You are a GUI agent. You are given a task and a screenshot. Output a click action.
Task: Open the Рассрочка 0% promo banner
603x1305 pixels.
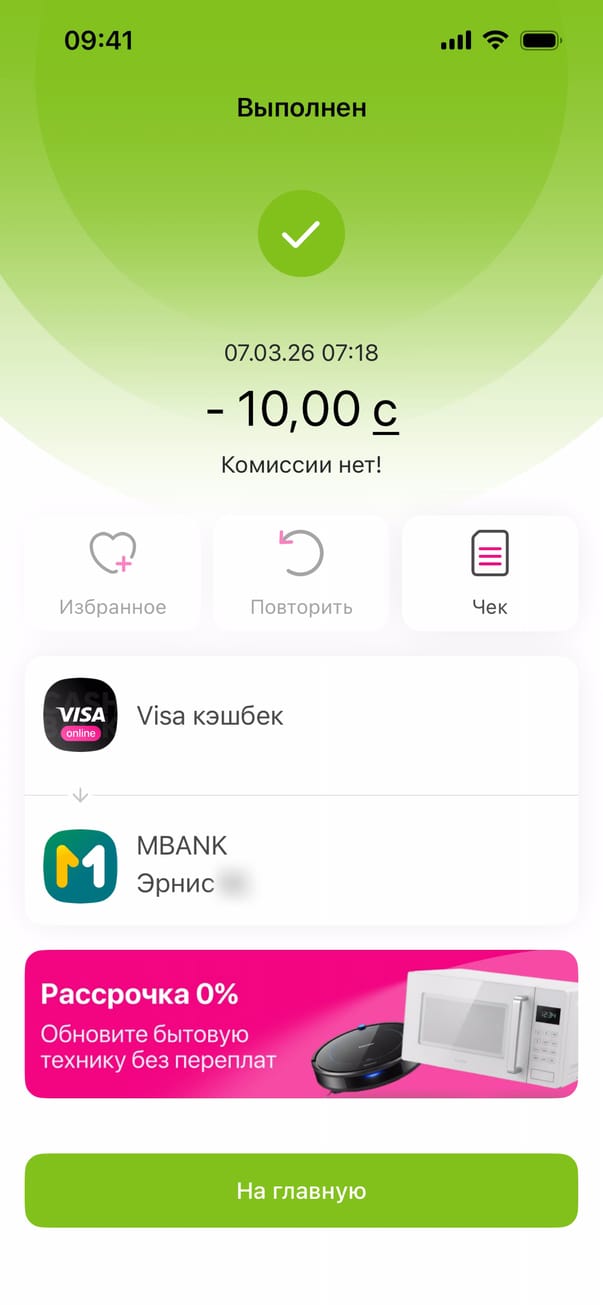301,1023
